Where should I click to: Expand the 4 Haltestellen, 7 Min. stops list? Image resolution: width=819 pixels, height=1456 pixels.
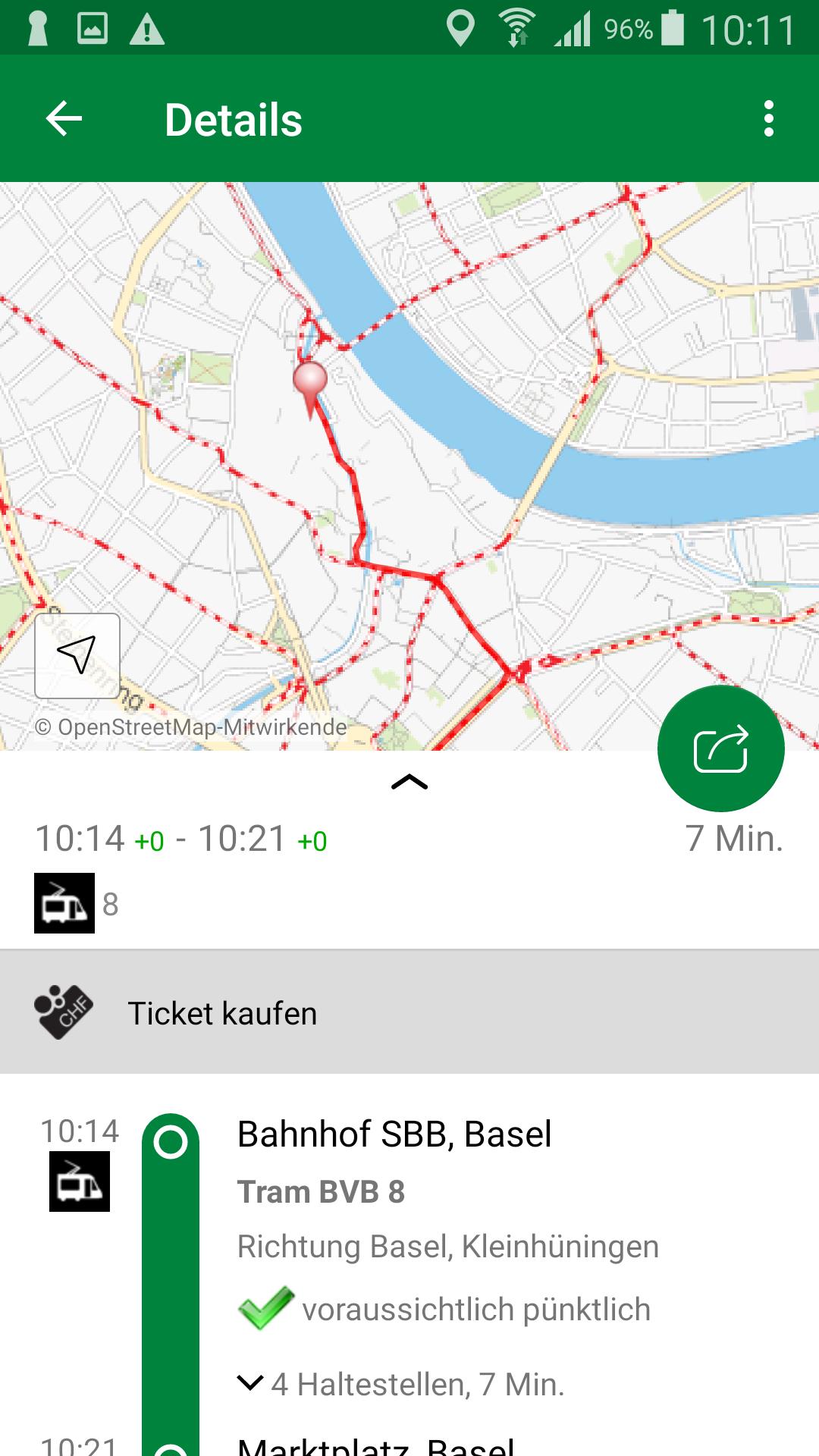[402, 1385]
